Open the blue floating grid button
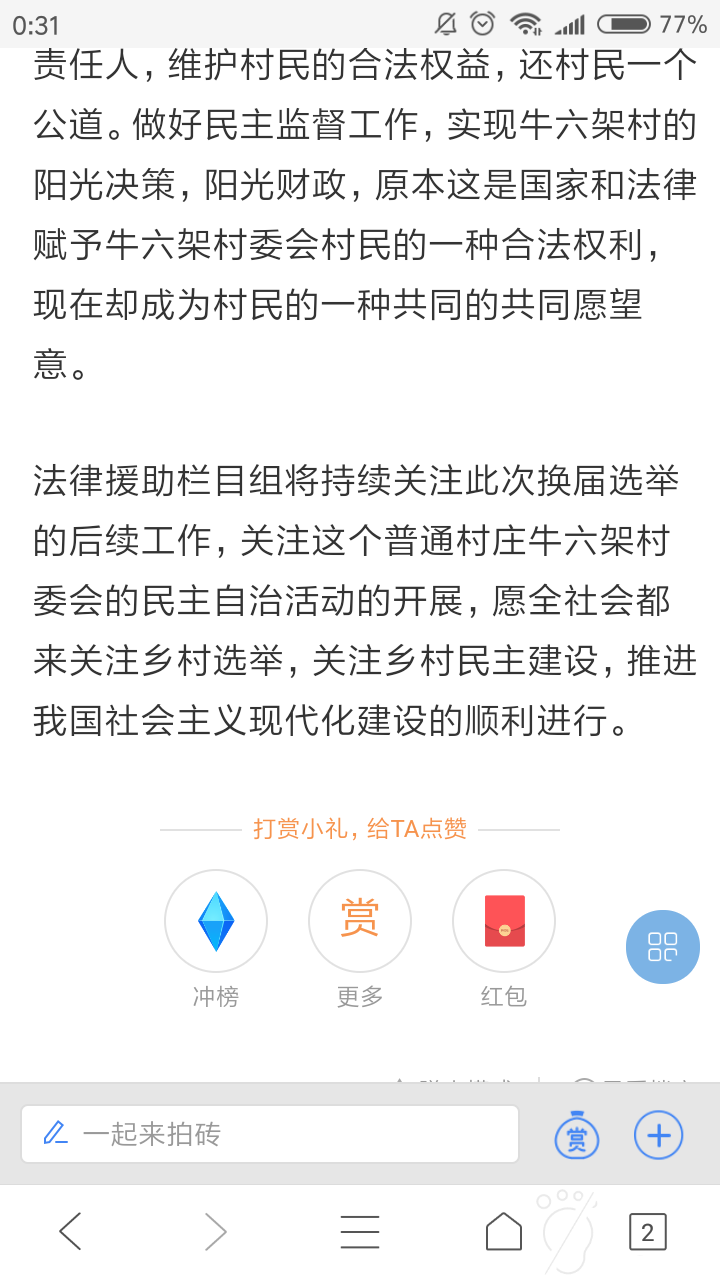This screenshot has width=720, height=1280. click(x=663, y=947)
